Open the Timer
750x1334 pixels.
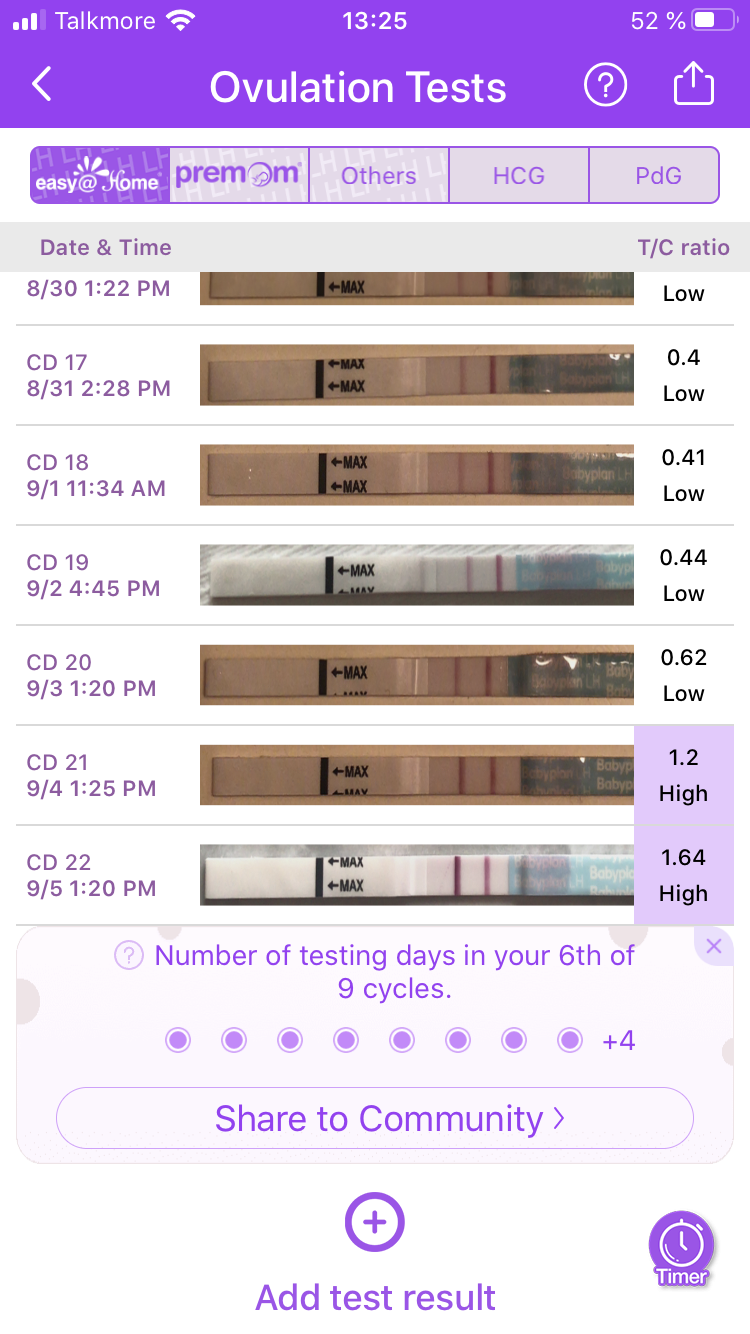click(682, 1248)
